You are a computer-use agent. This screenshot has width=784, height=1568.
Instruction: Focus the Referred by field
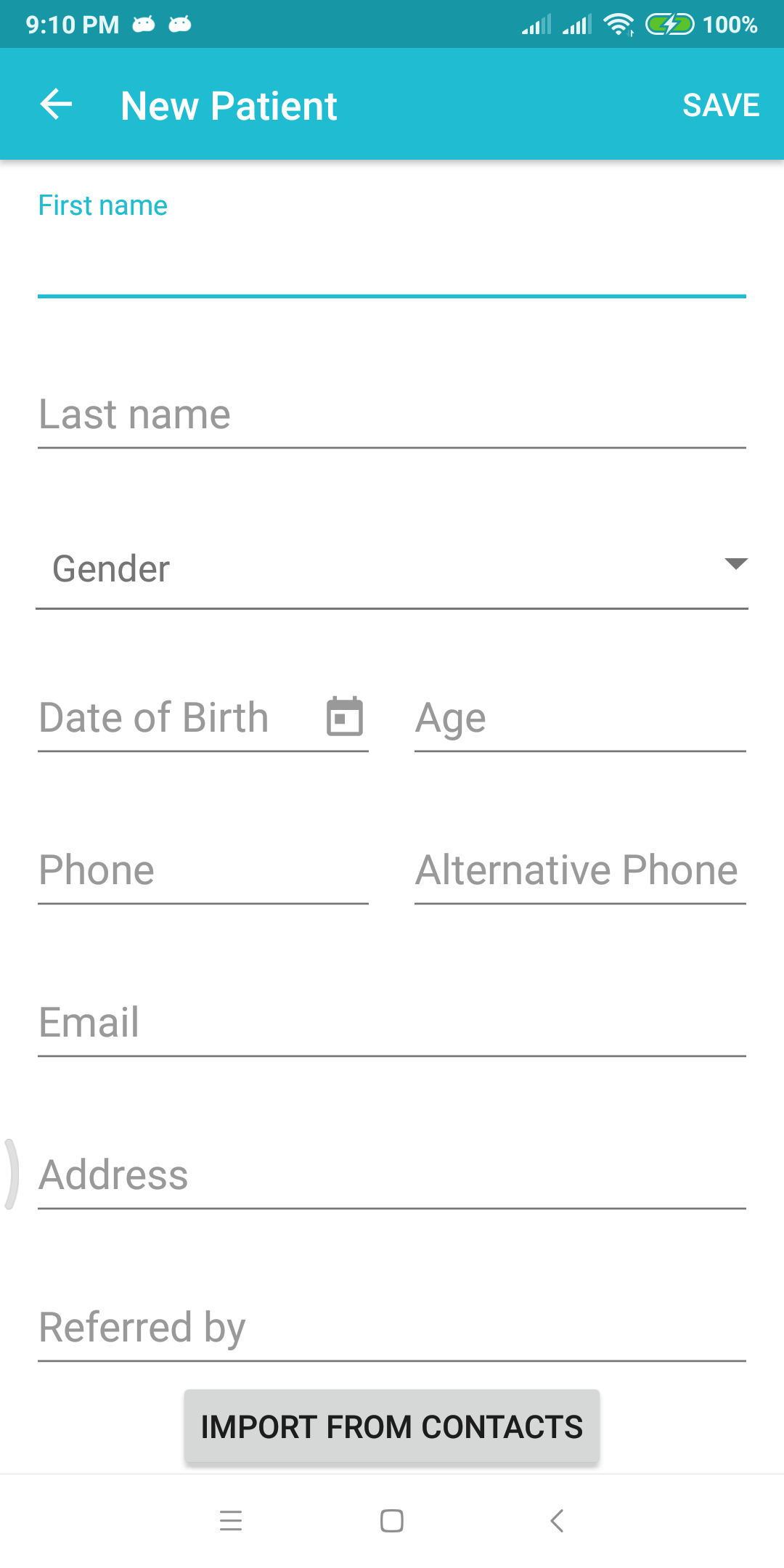click(x=392, y=1328)
